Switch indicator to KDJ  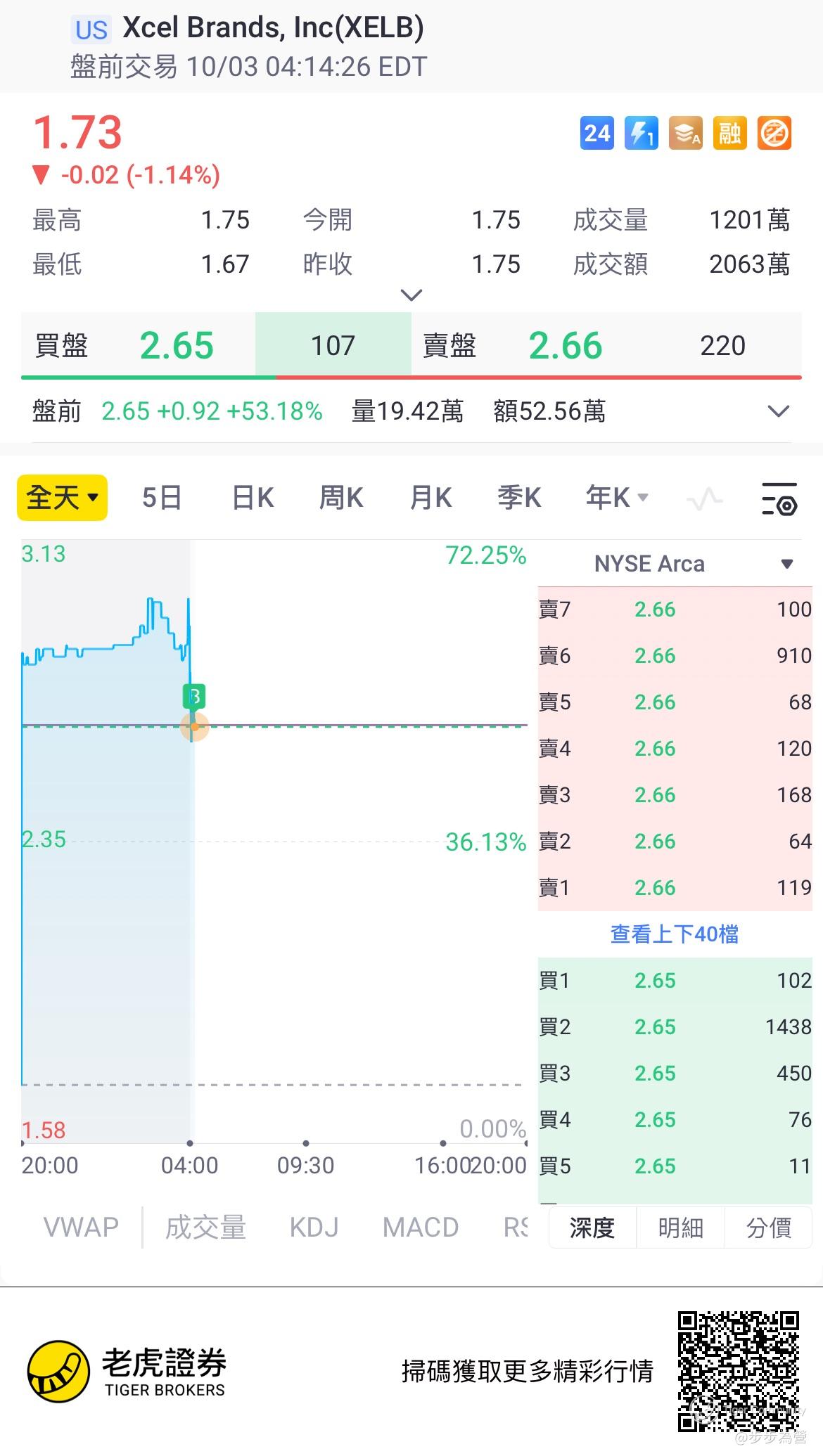coord(314,1228)
